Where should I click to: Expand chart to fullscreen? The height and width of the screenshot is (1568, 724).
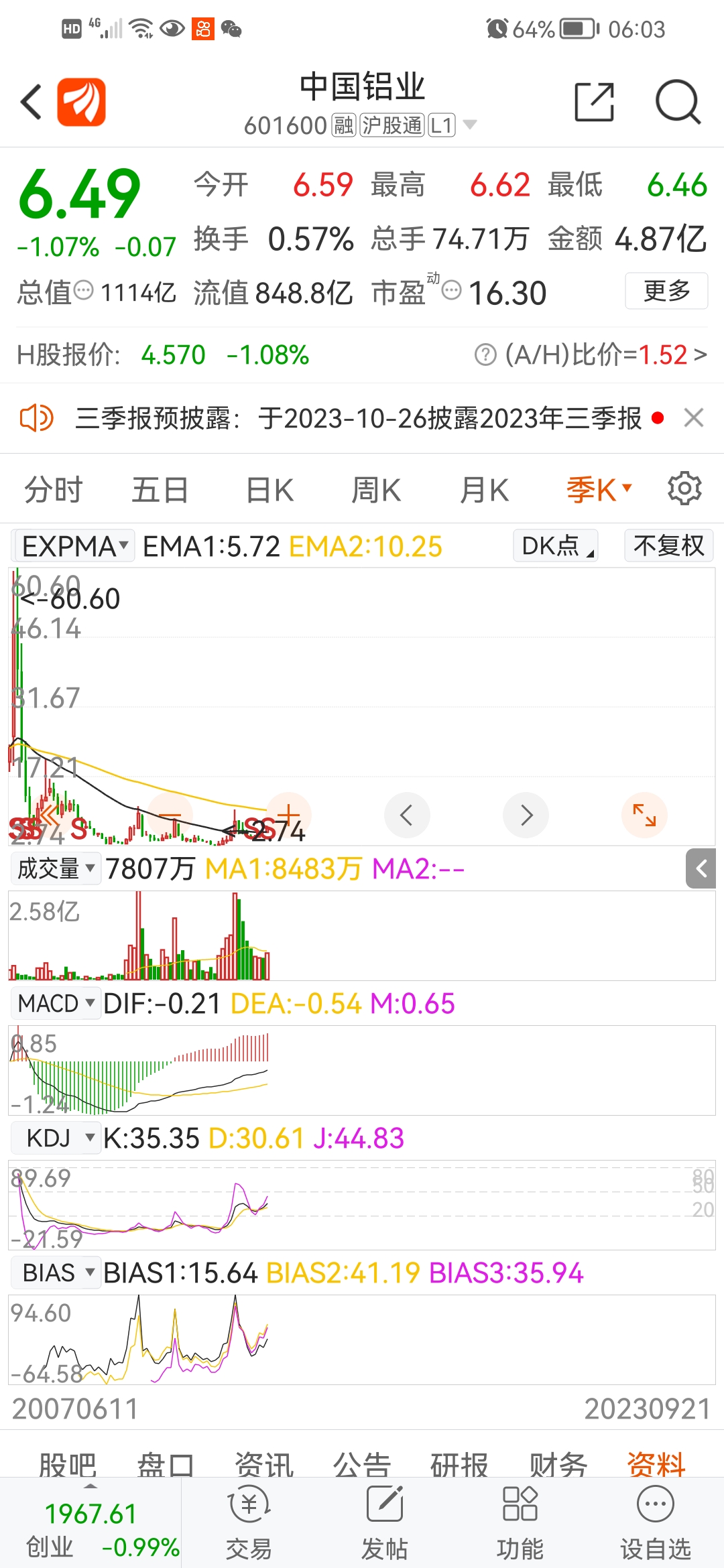[644, 815]
